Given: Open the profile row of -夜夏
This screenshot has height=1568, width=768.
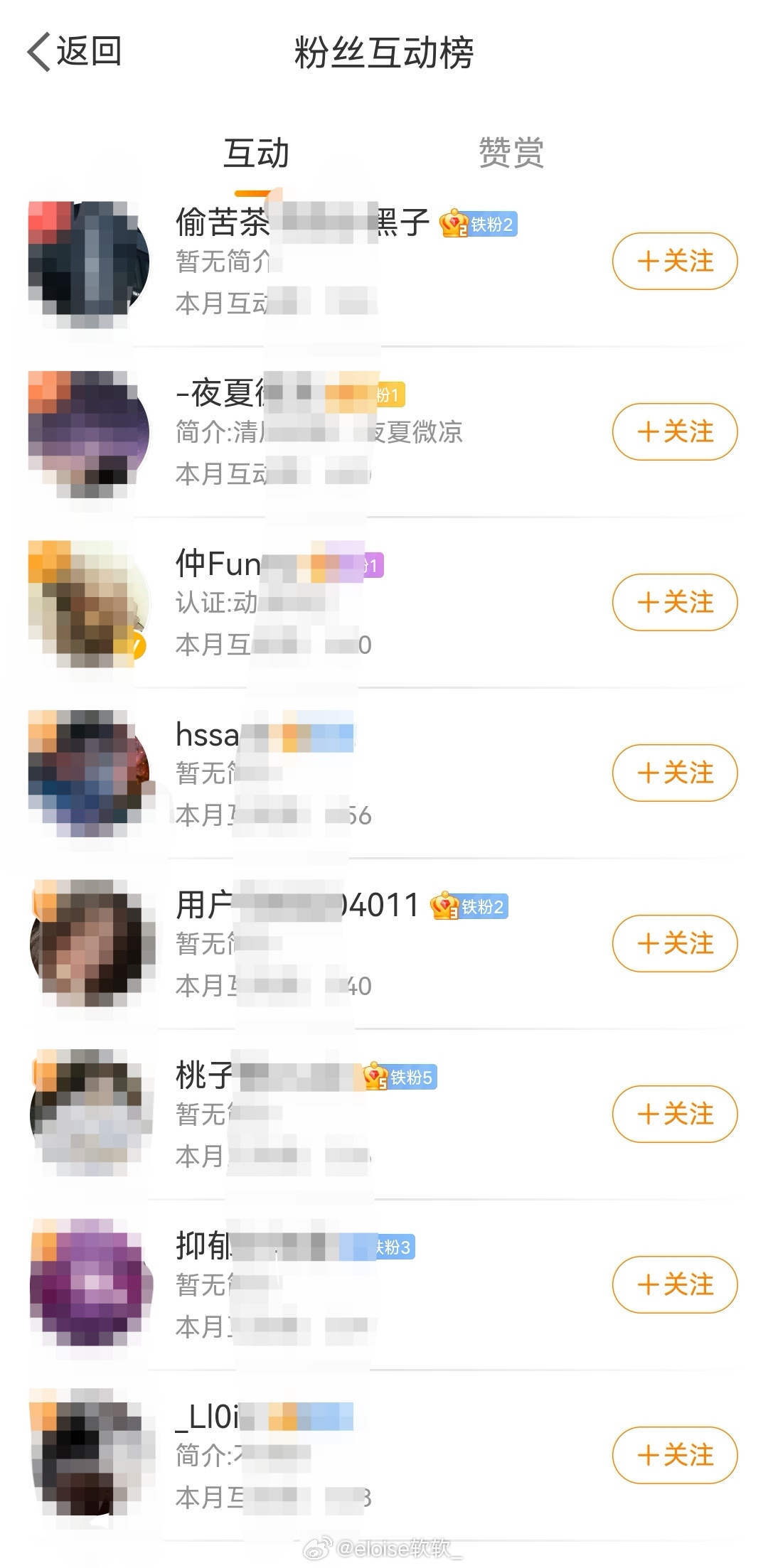Looking at the screenshot, I should tap(384, 432).
